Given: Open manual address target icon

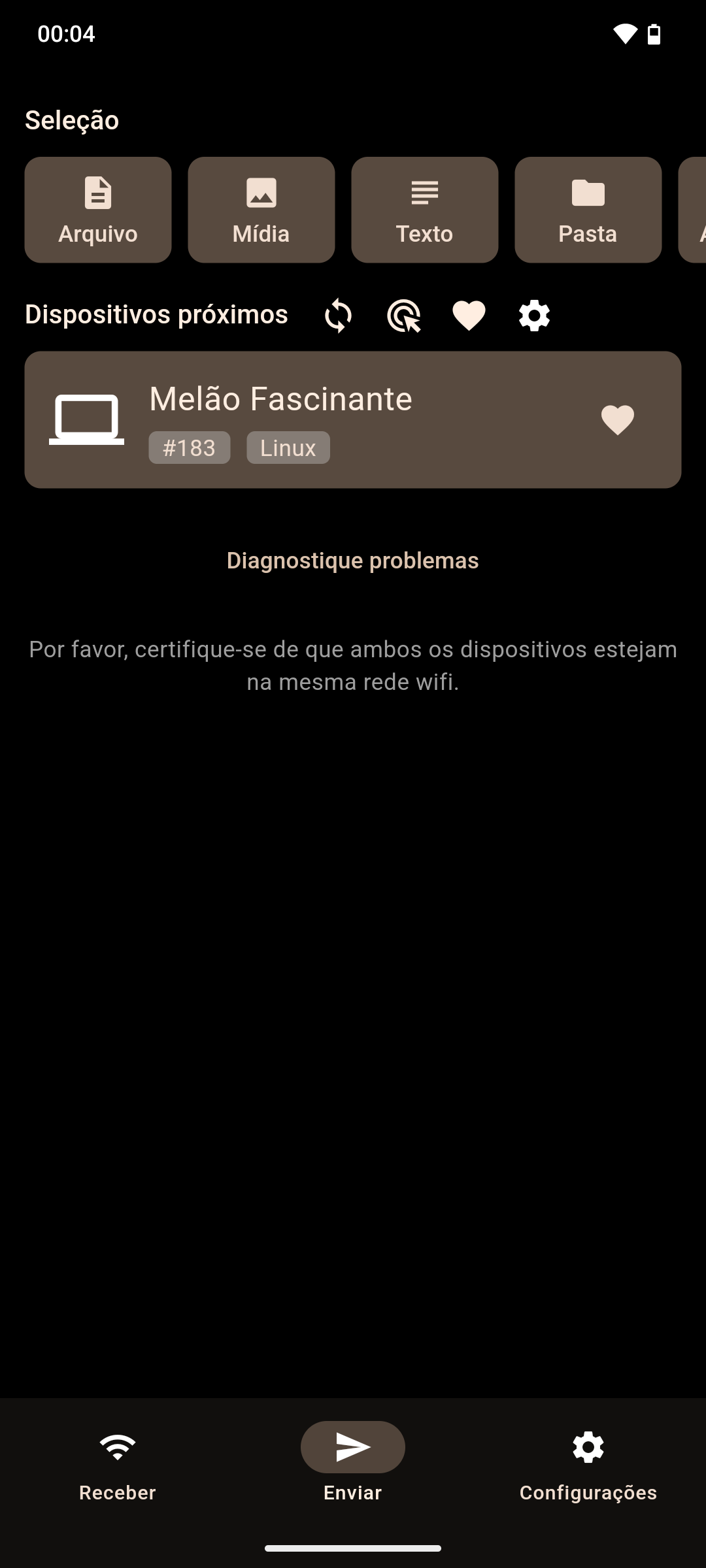Looking at the screenshot, I should click(x=404, y=316).
